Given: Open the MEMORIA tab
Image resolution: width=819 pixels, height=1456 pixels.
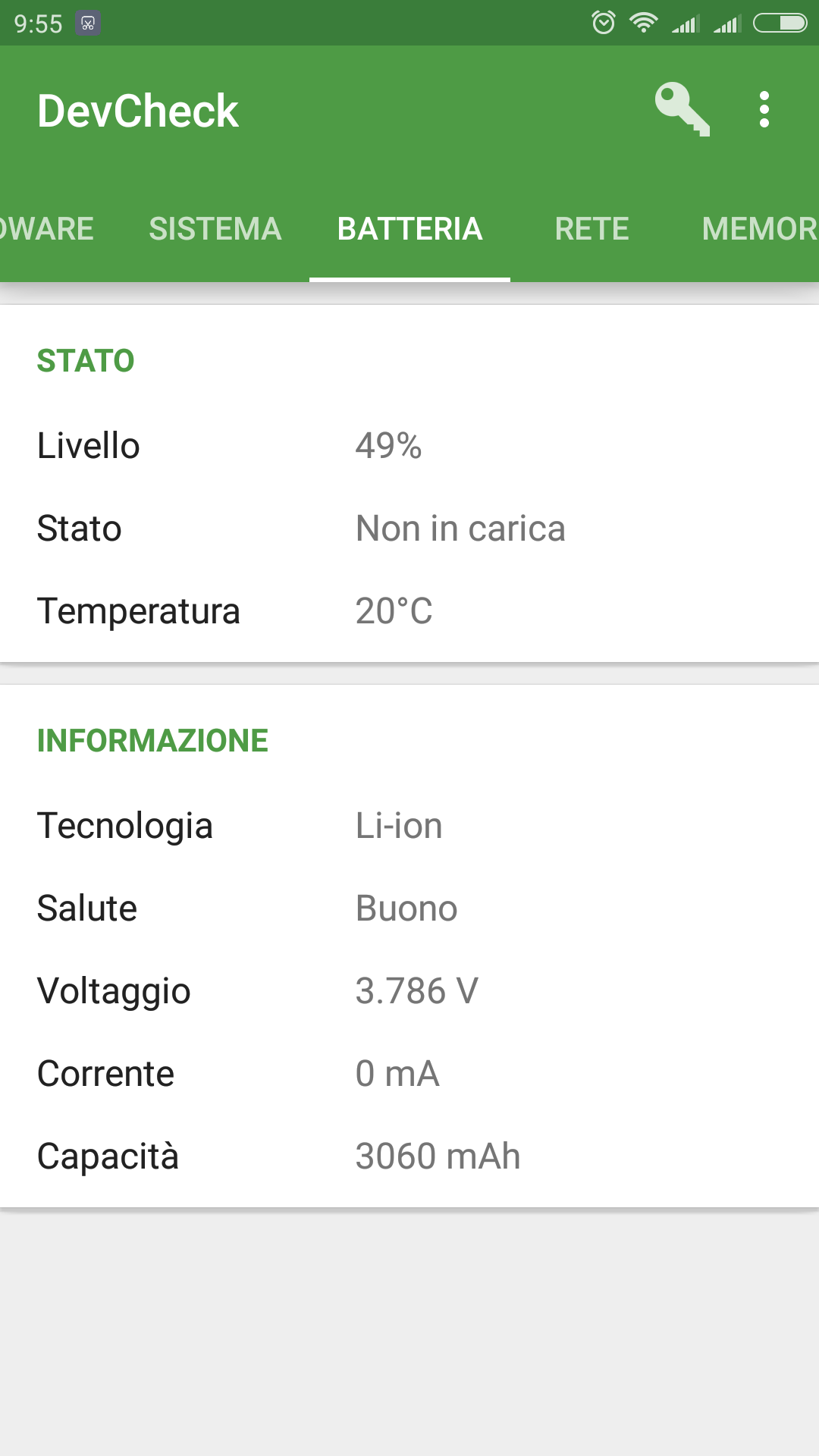Looking at the screenshot, I should click(x=759, y=229).
